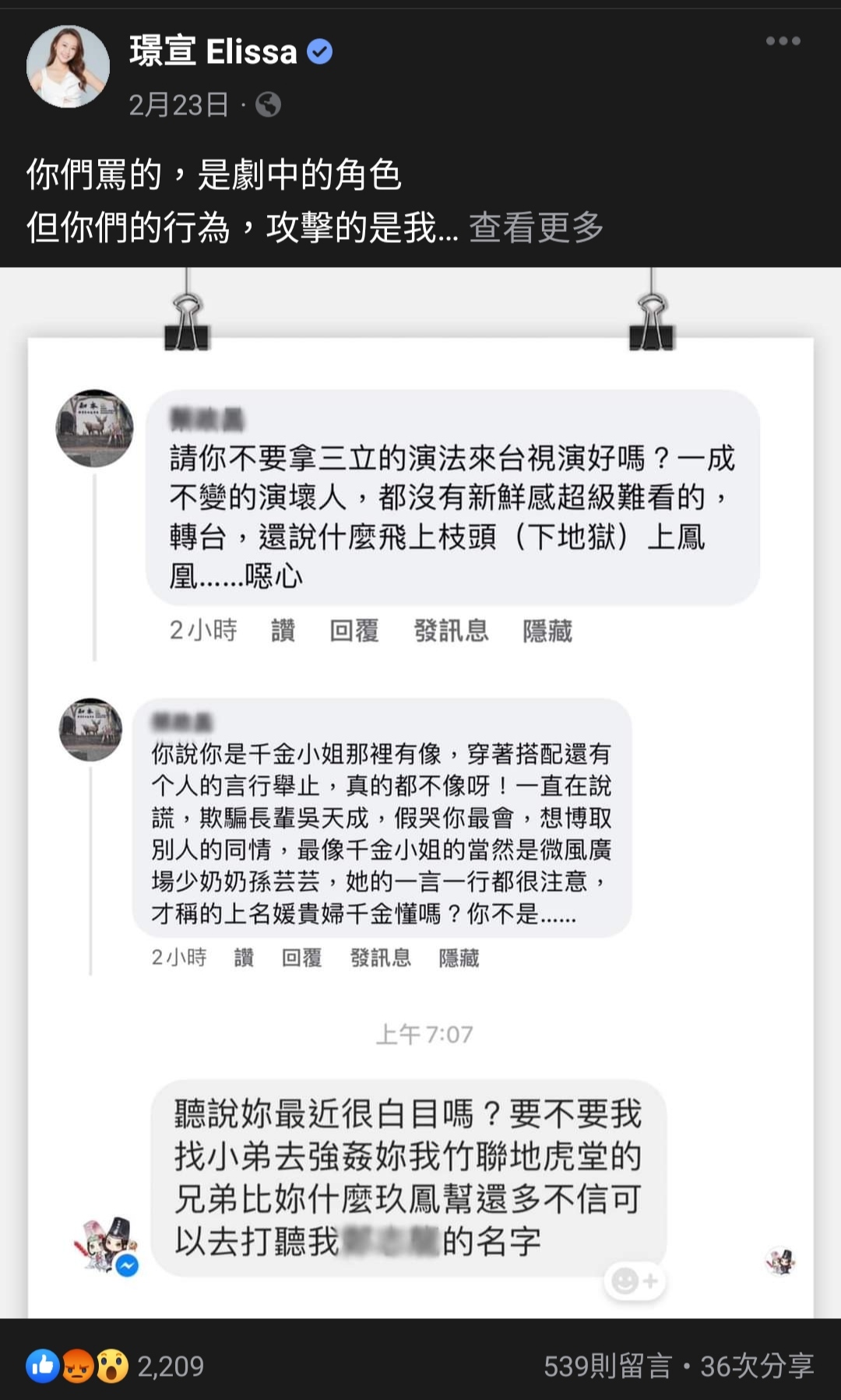
Task: View the 2,209 reactions list
Action: click(x=115, y=1366)
